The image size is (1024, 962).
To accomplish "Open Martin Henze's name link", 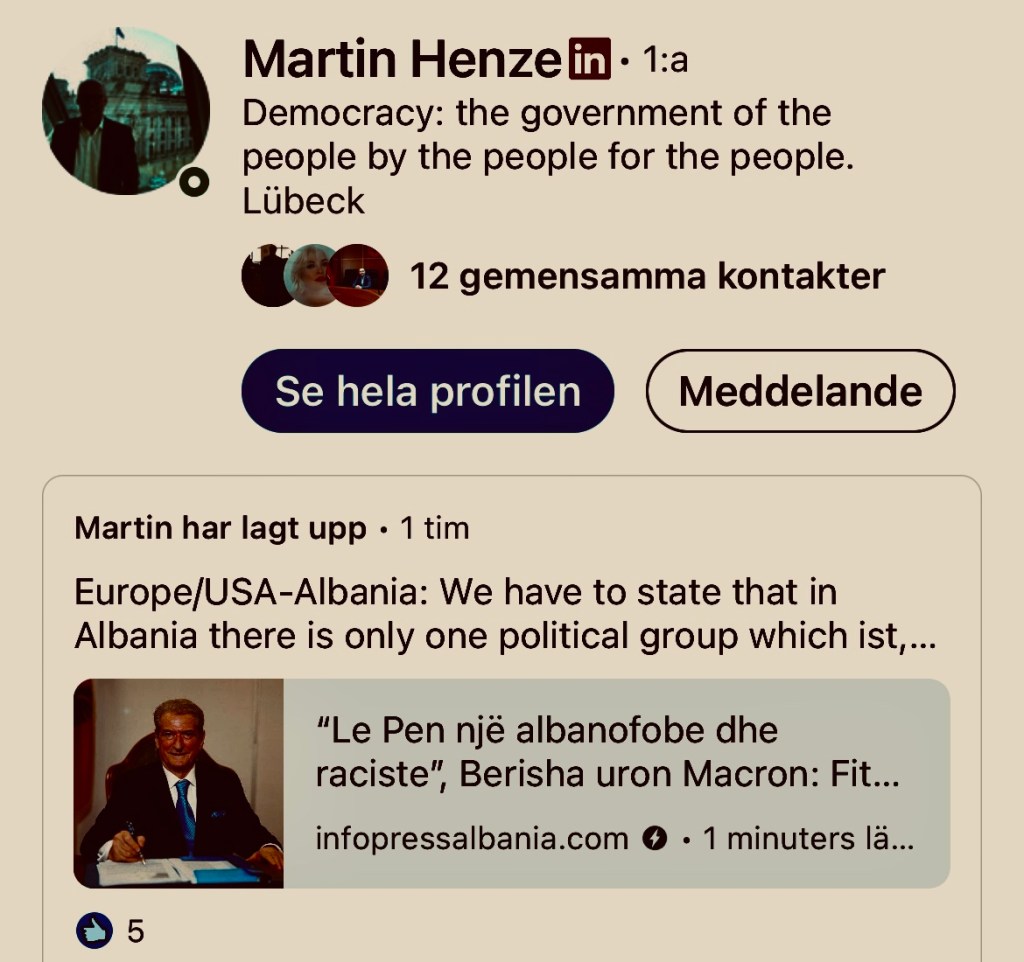I will click(404, 60).
